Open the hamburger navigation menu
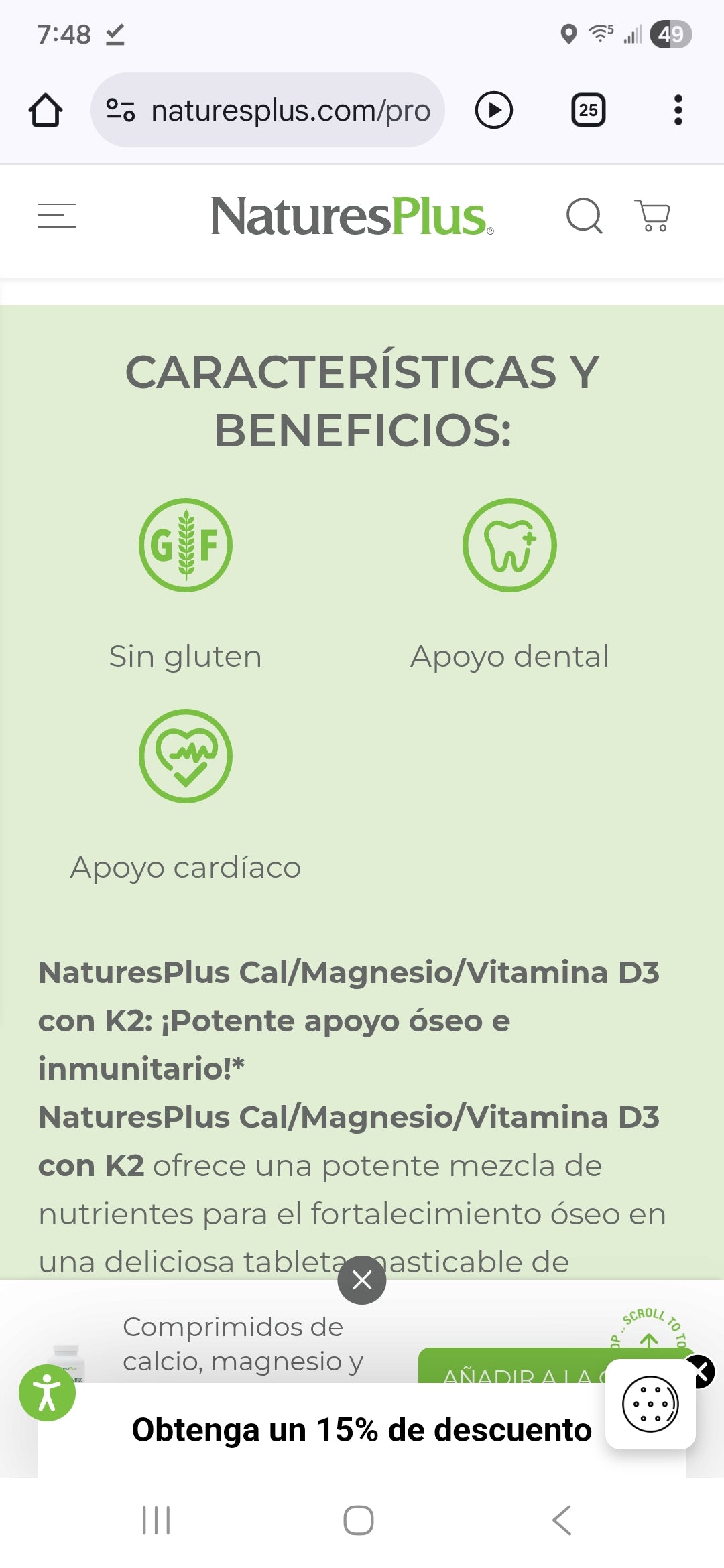This screenshot has width=724, height=1568. pos(56,216)
